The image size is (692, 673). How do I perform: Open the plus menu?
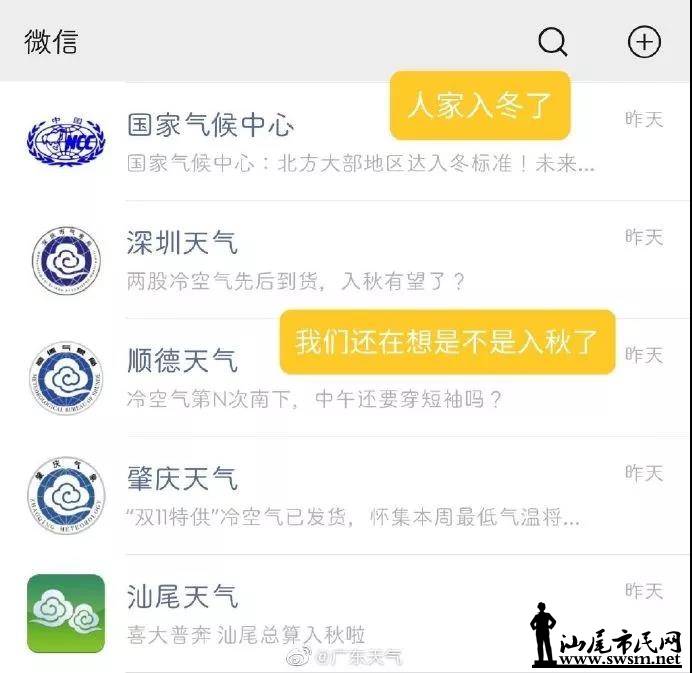coord(644,42)
